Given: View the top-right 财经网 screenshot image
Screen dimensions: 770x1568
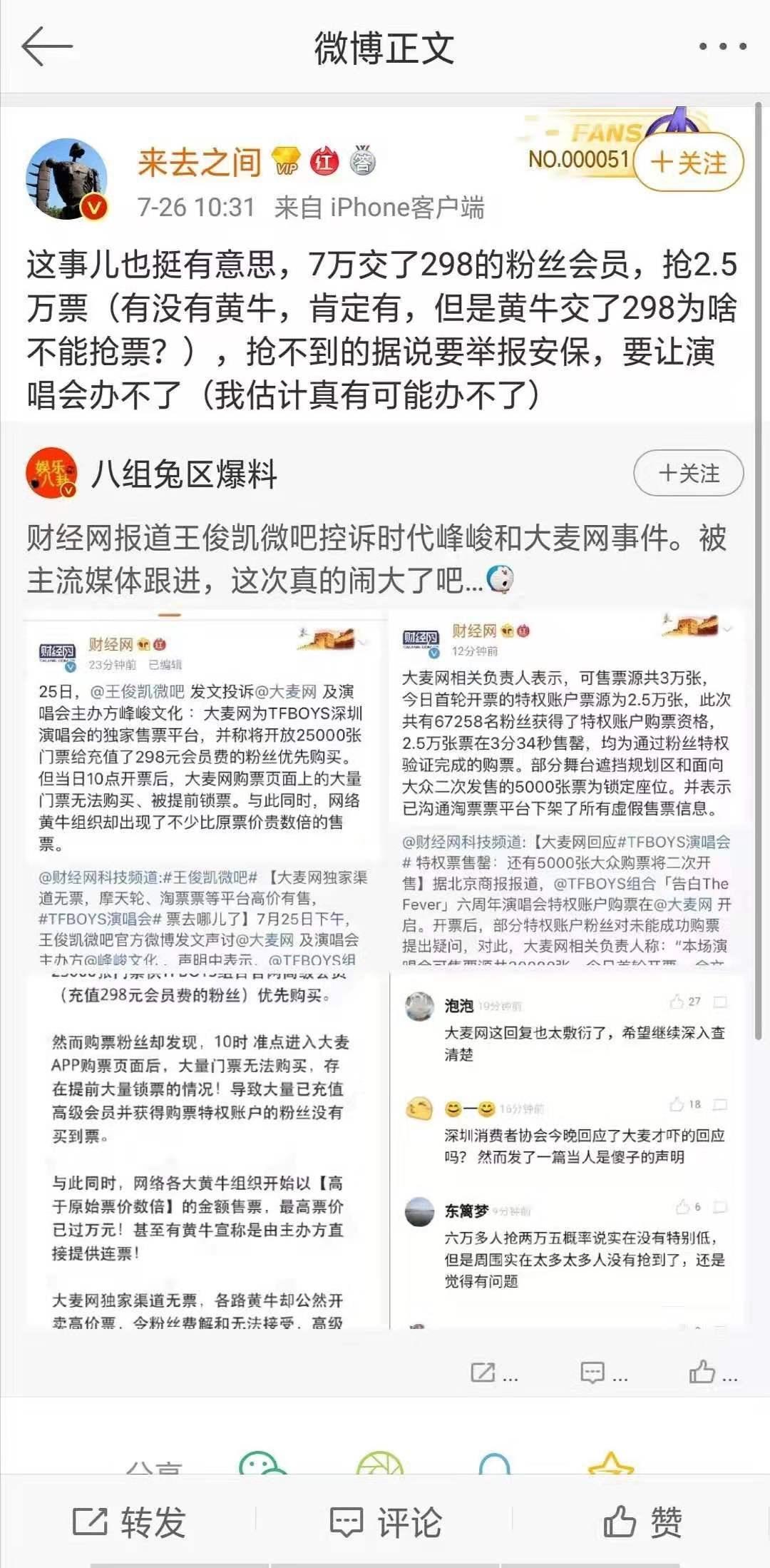Looking at the screenshot, I should (x=567, y=788).
